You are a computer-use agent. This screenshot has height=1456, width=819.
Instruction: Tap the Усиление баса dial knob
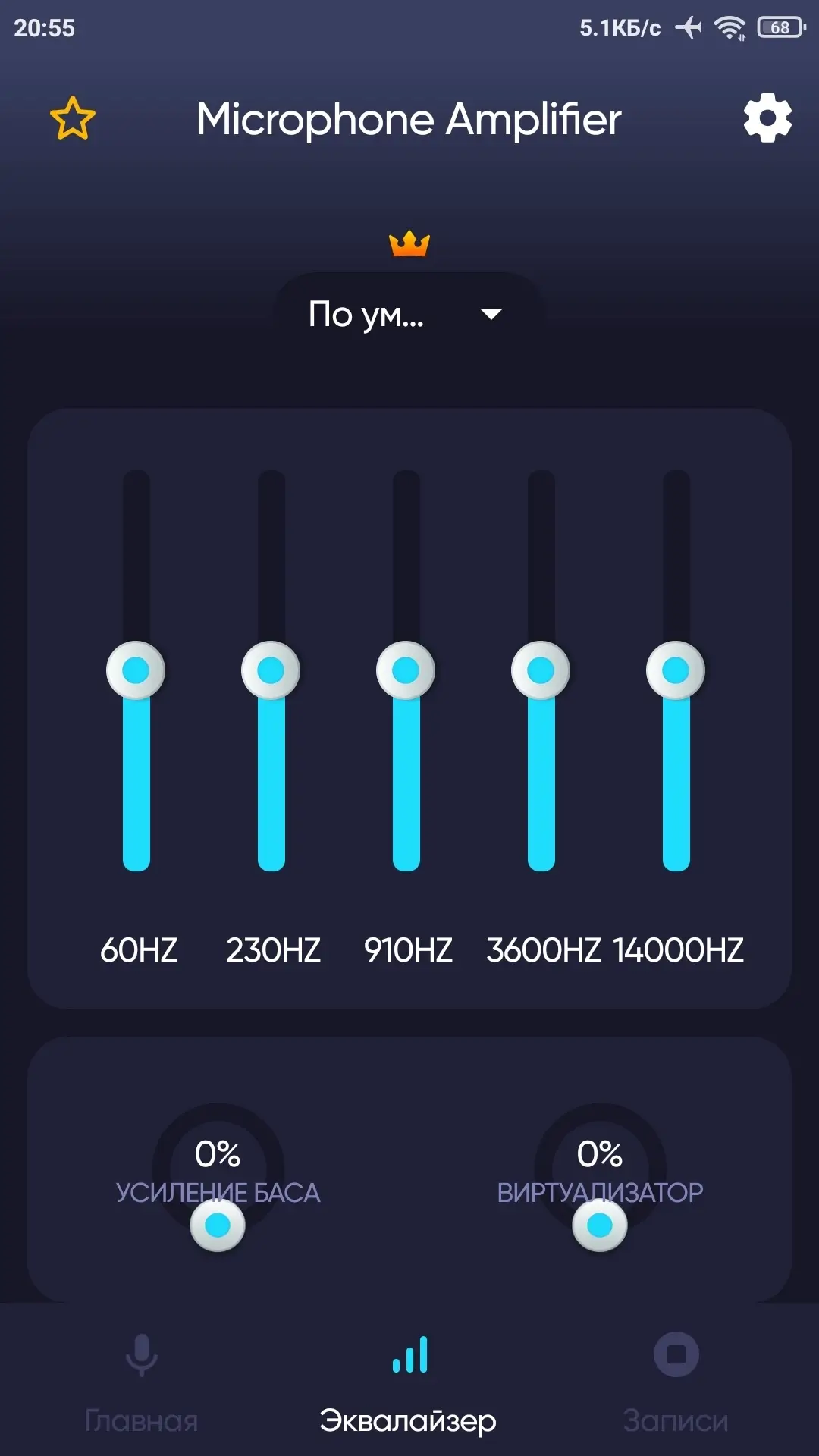(x=218, y=1225)
